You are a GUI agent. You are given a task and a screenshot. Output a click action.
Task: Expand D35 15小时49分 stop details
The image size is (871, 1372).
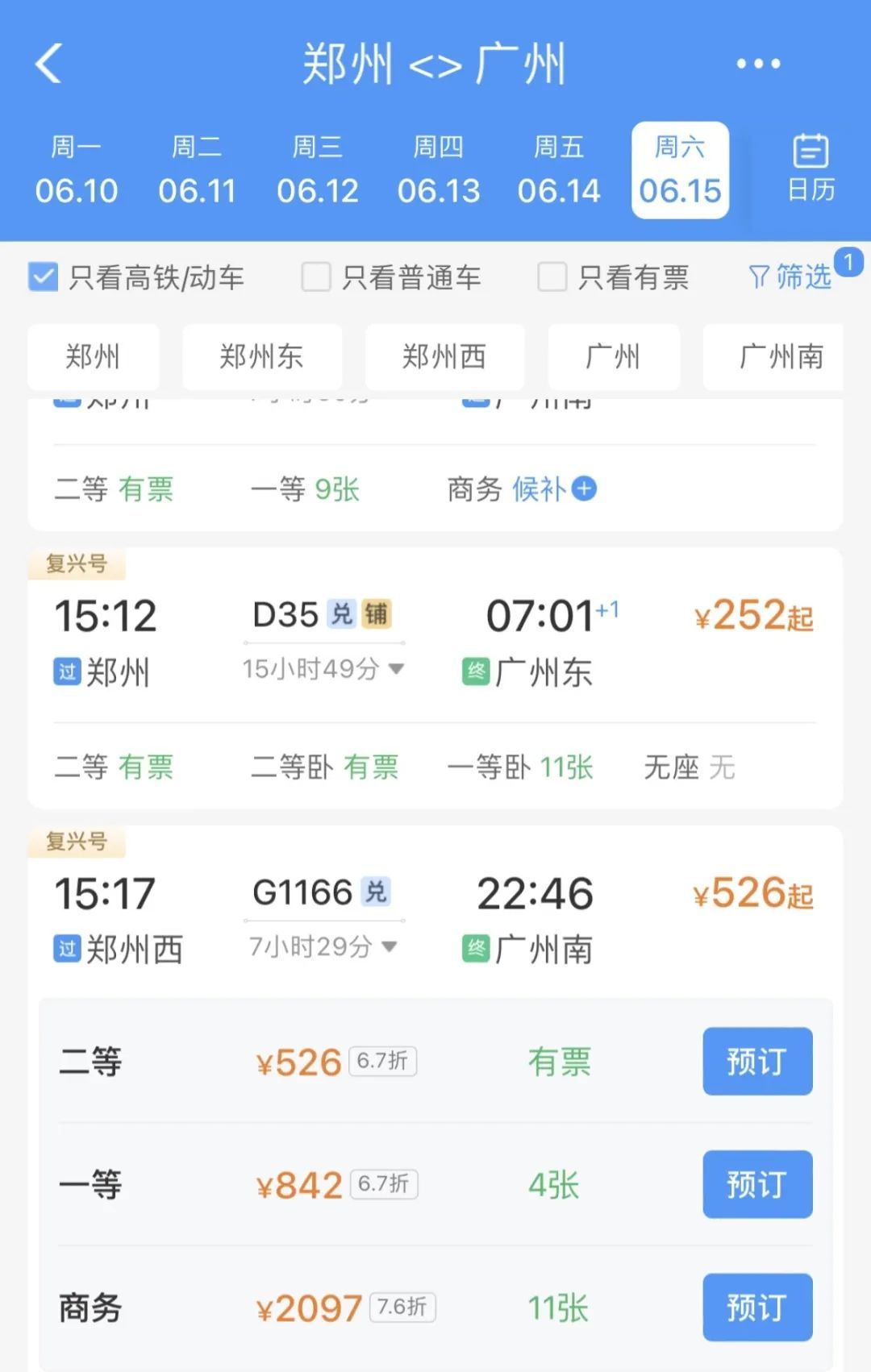click(324, 669)
